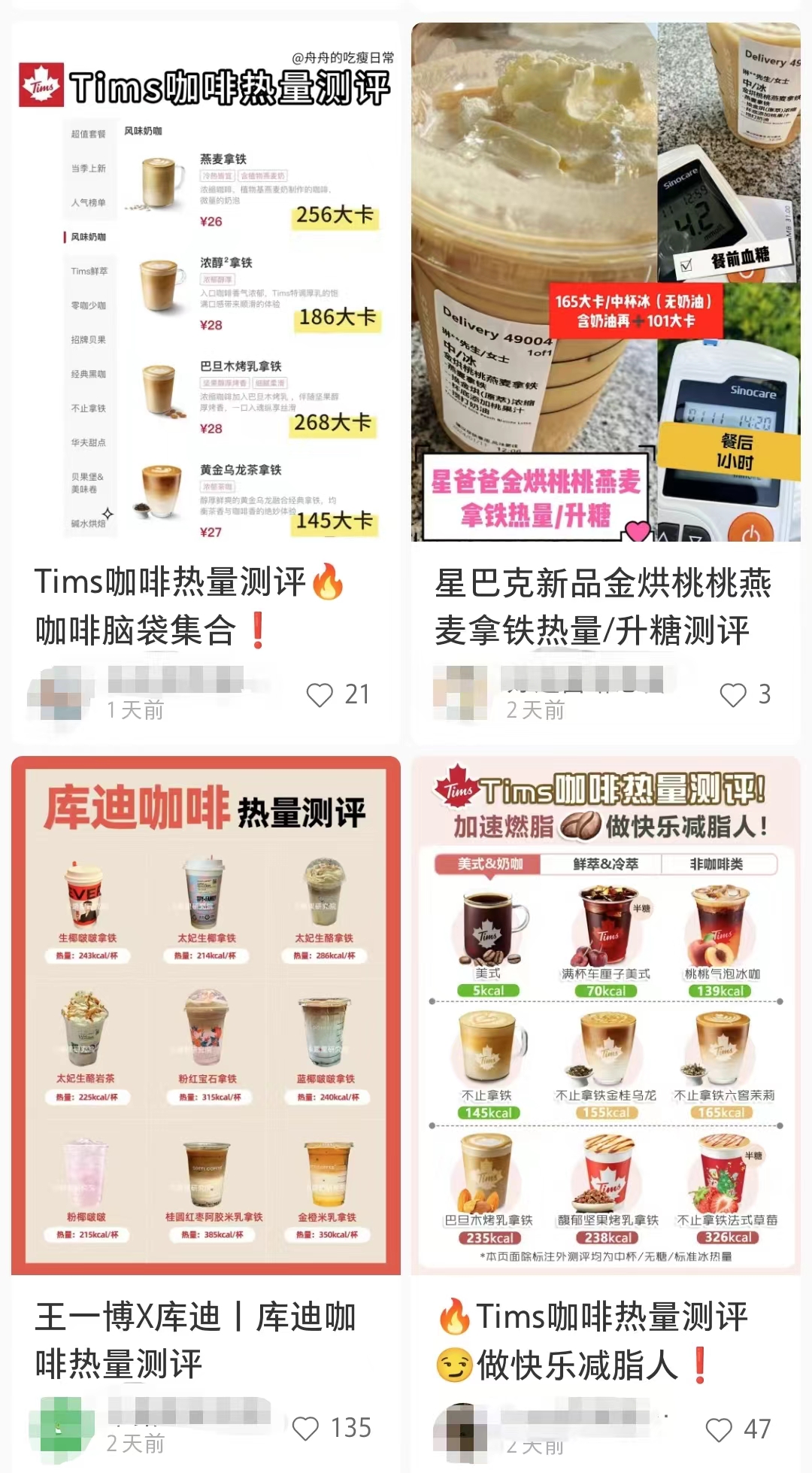View author avatar of 库迪咖啡热量测评 post

[x=57, y=1426]
